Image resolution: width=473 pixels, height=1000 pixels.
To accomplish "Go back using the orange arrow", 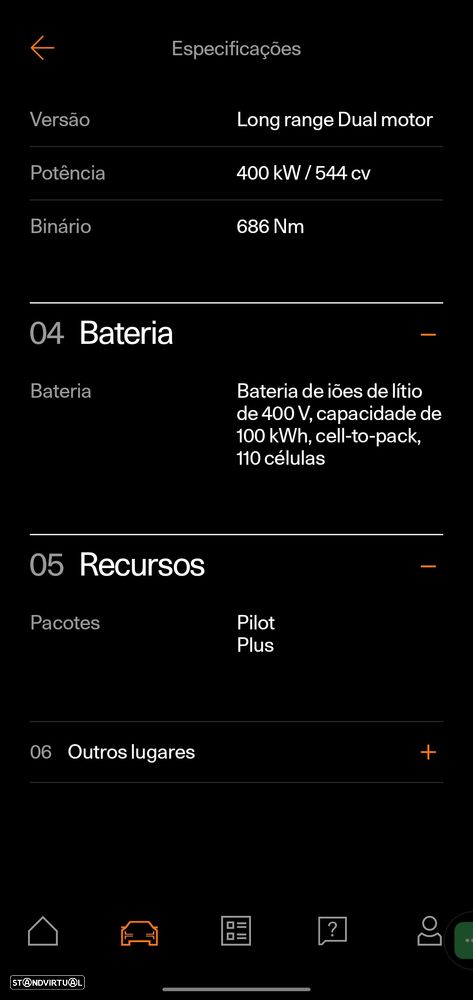I will (42, 48).
